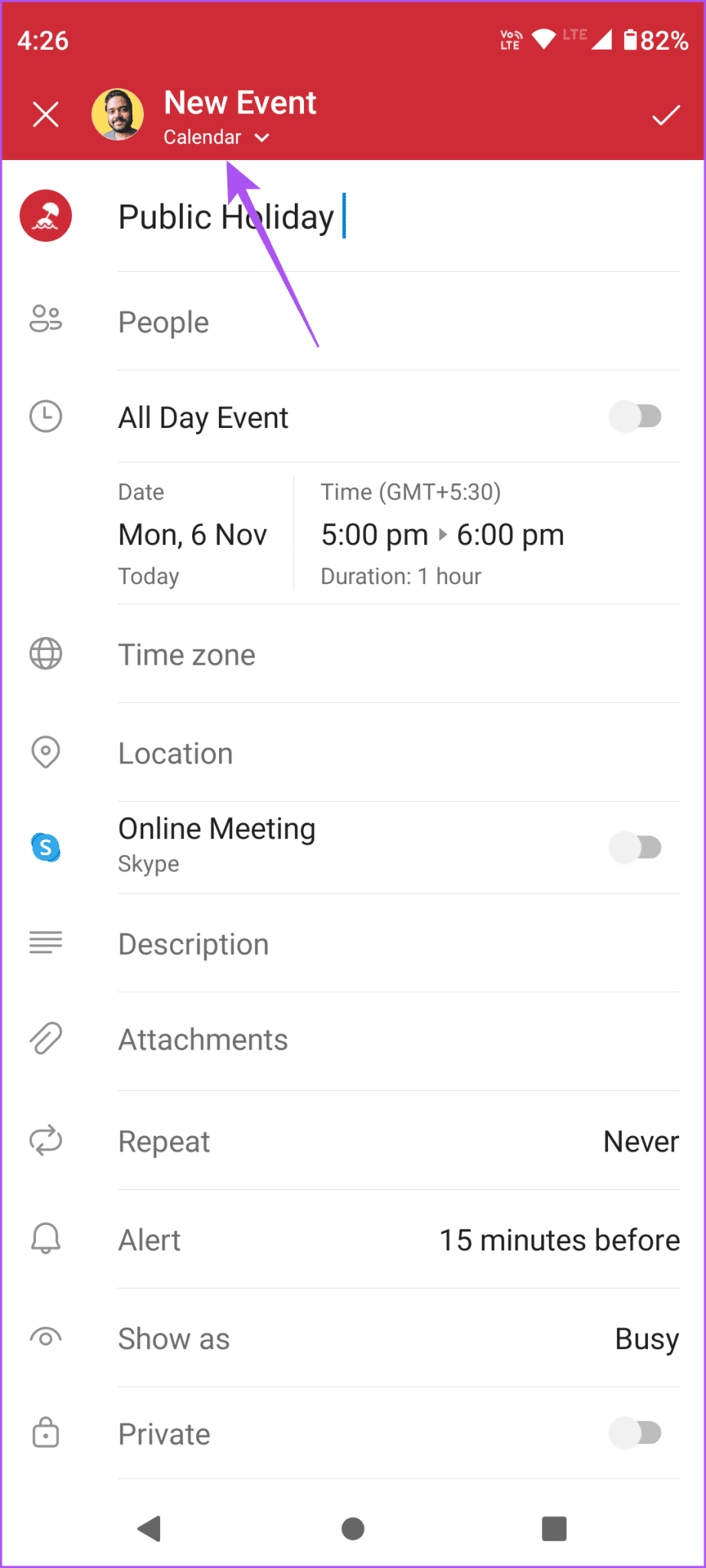Save the event with the checkmark
Image resolution: width=706 pixels, height=1568 pixels.
click(665, 114)
